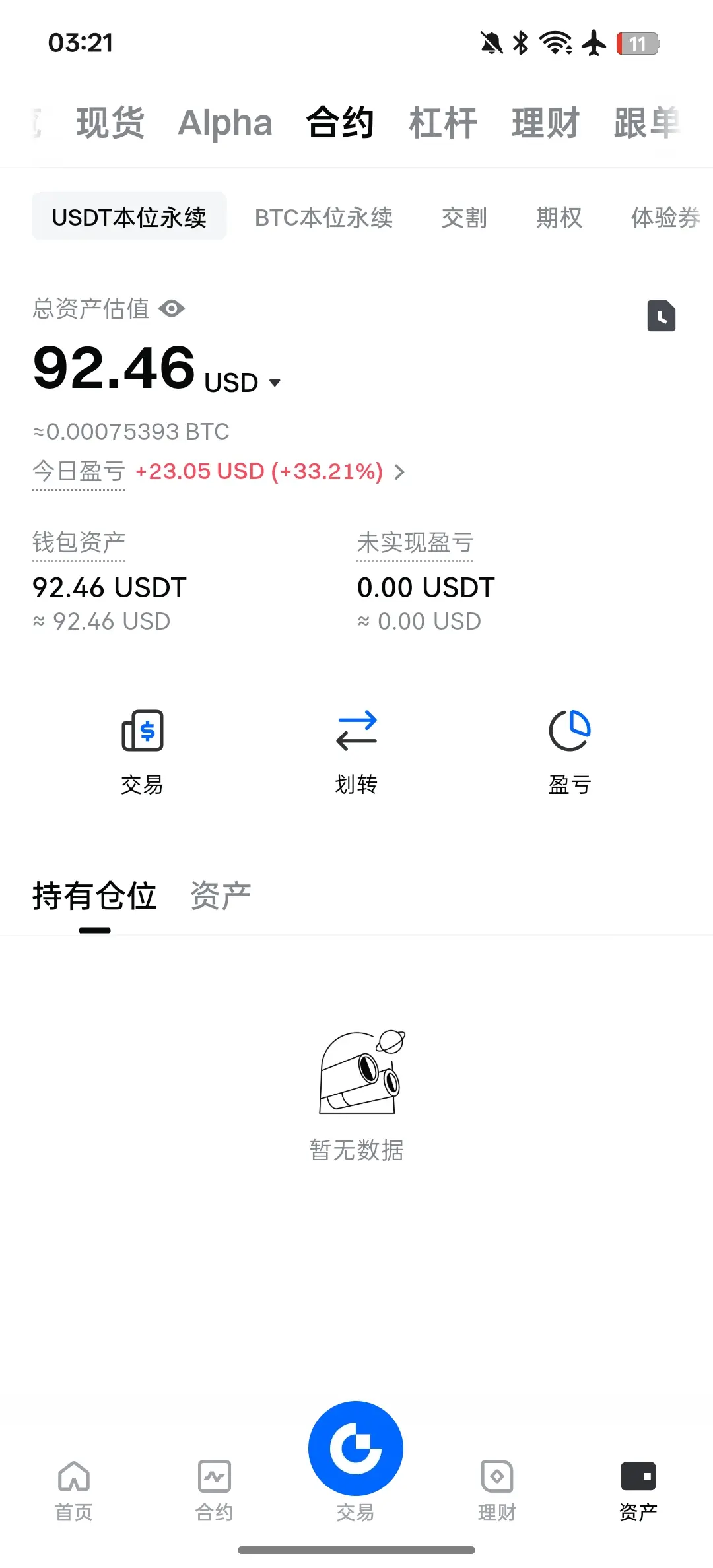713x1568 pixels.
Task: Expand the USD currency dropdown
Action: click(275, 383)
